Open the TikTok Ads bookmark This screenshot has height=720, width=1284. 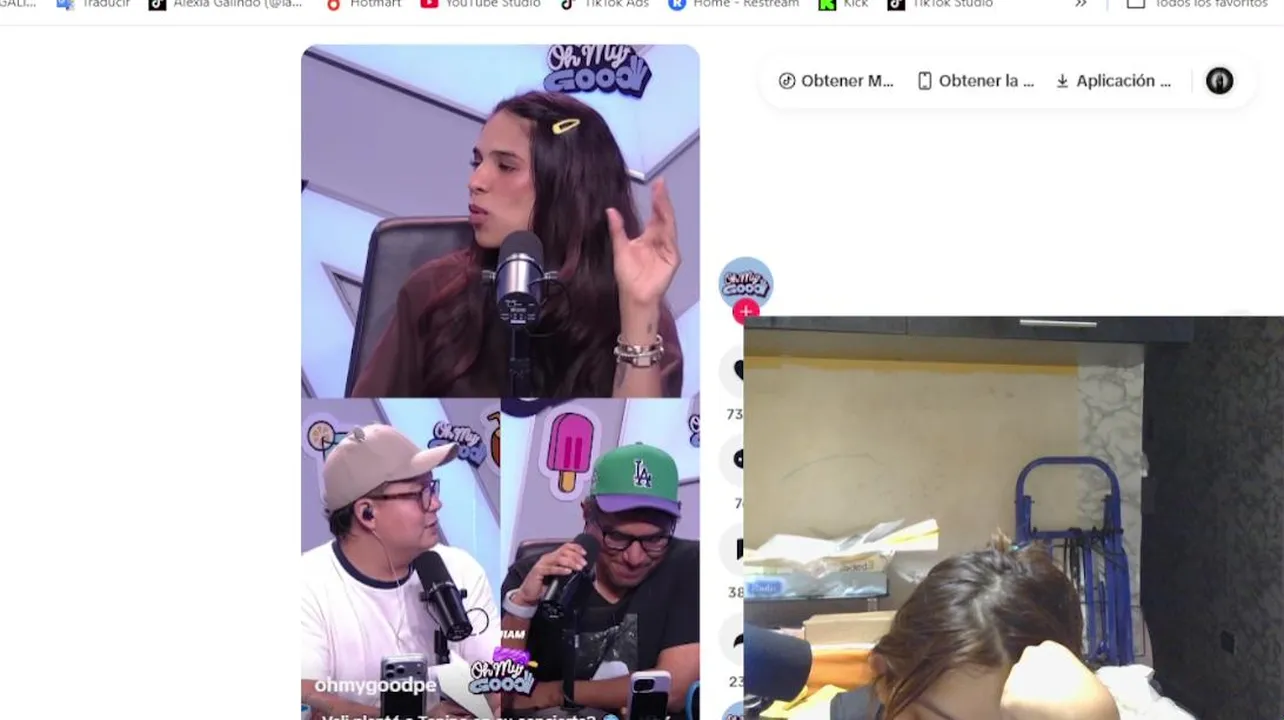pyautogui.click(x=604, y=4)
